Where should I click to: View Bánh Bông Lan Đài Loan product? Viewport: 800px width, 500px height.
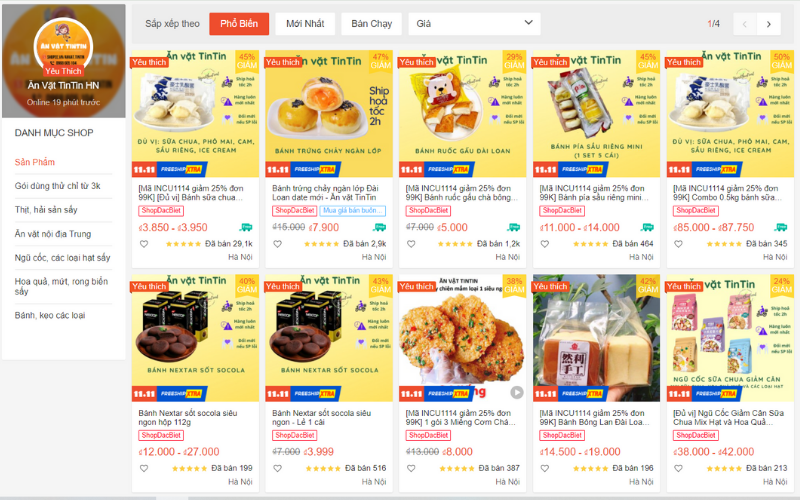tap(595, 338)
